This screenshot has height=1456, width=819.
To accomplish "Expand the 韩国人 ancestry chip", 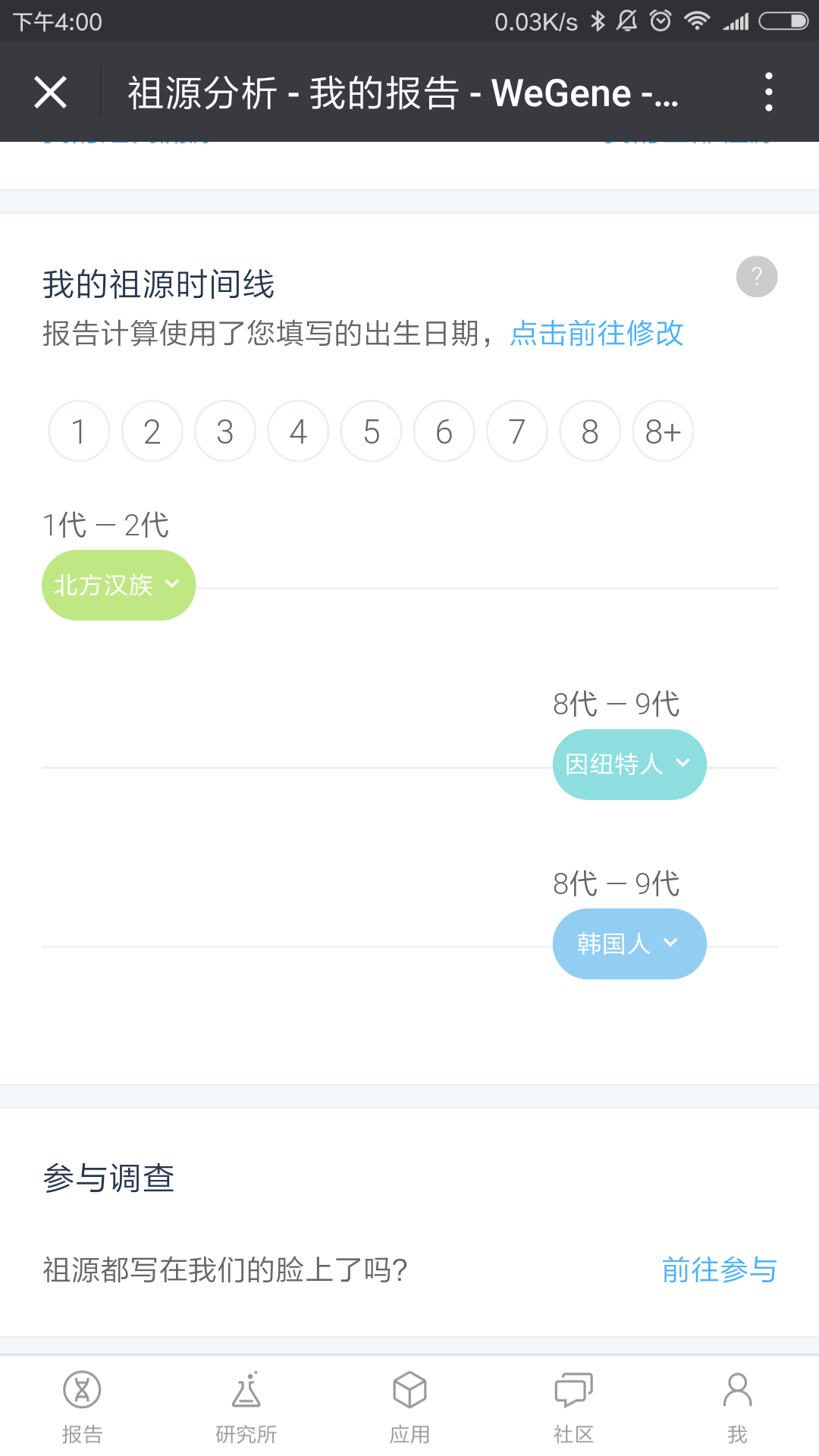I will click(x=629, y=944).
